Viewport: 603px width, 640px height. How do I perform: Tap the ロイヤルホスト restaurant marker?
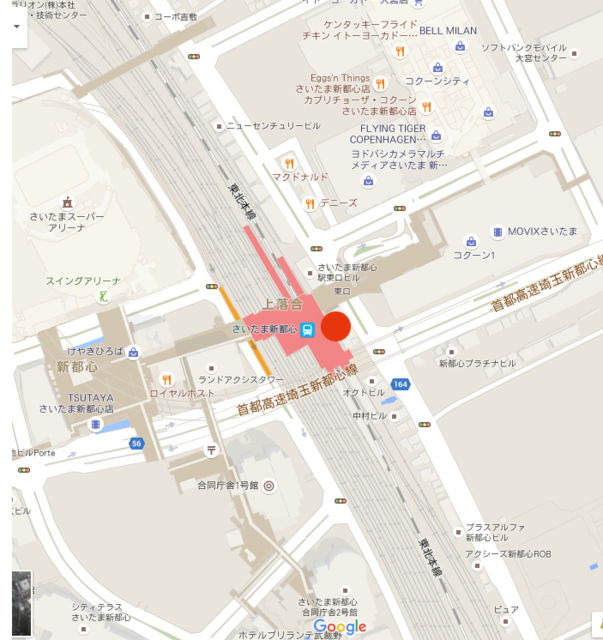pos(167,380)
